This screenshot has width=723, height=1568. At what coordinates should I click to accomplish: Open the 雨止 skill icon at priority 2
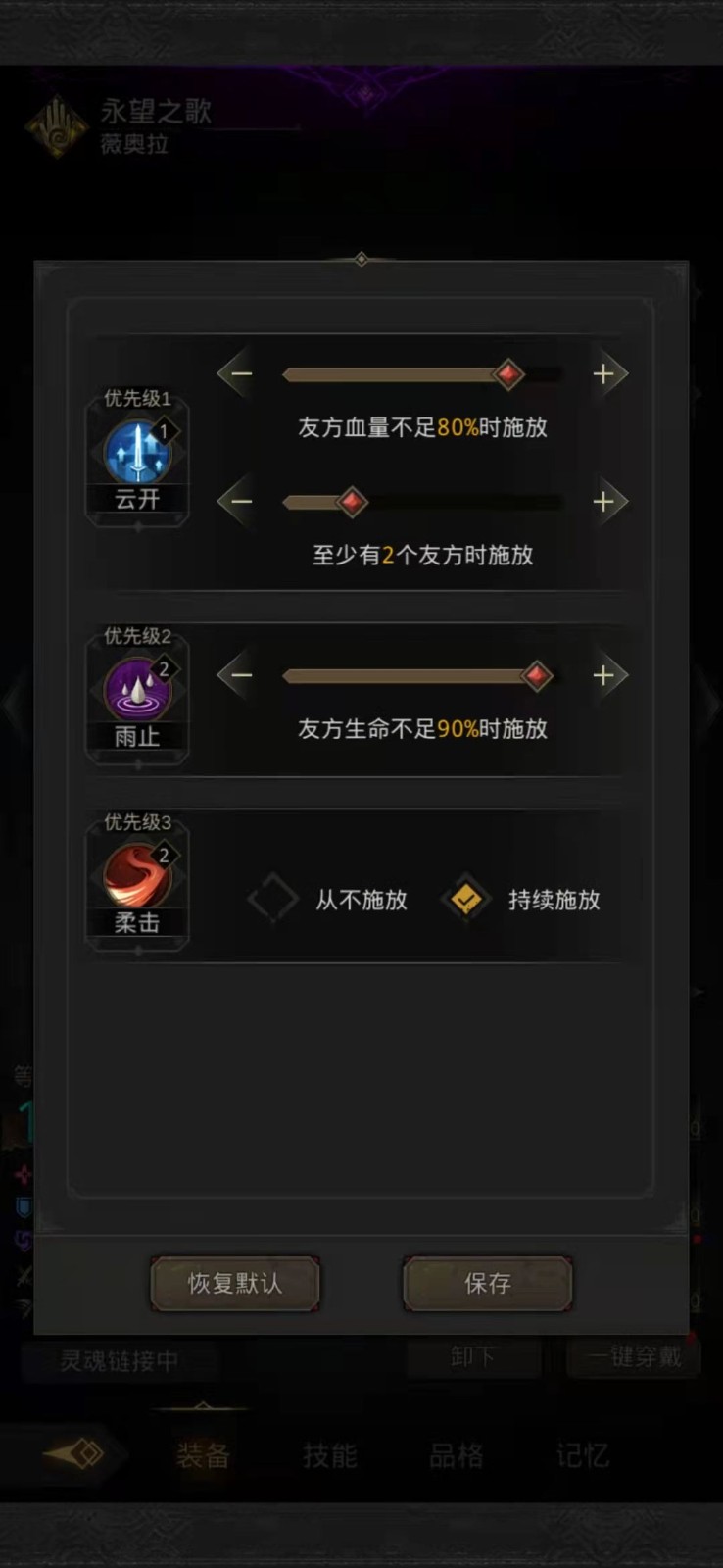pos(137,690)
